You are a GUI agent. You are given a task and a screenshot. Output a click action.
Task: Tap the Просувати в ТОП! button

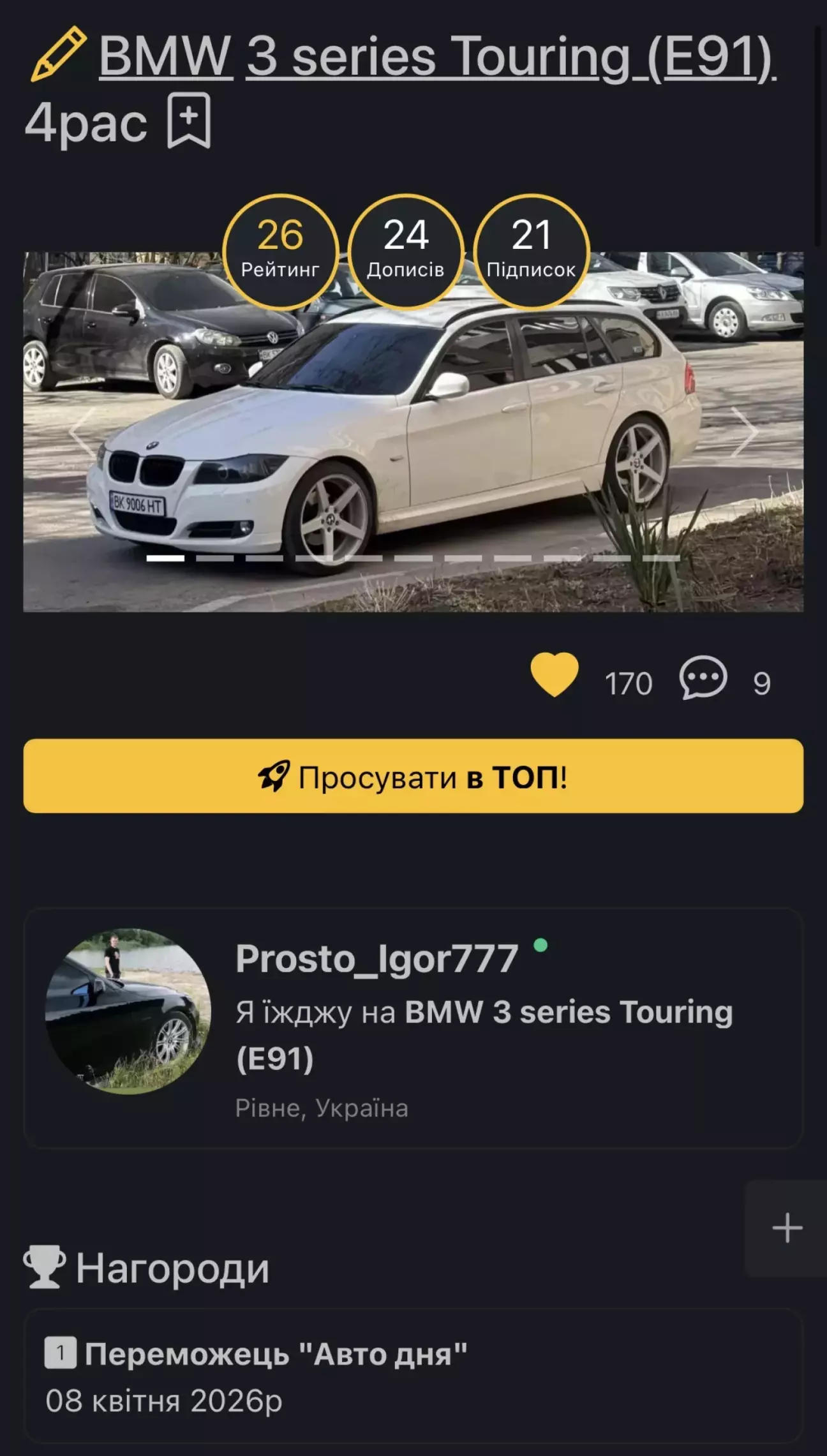413,776
